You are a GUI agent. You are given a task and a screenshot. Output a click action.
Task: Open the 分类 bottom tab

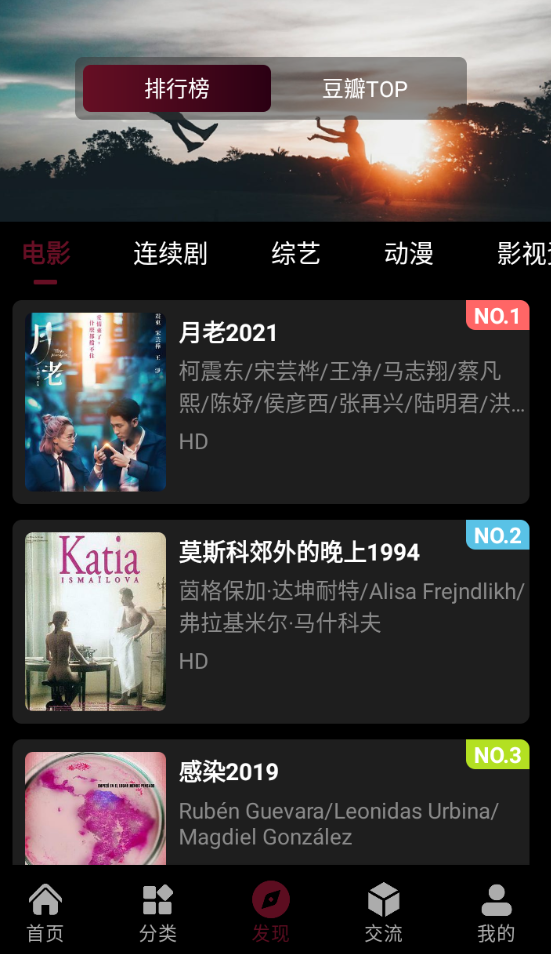158,913
